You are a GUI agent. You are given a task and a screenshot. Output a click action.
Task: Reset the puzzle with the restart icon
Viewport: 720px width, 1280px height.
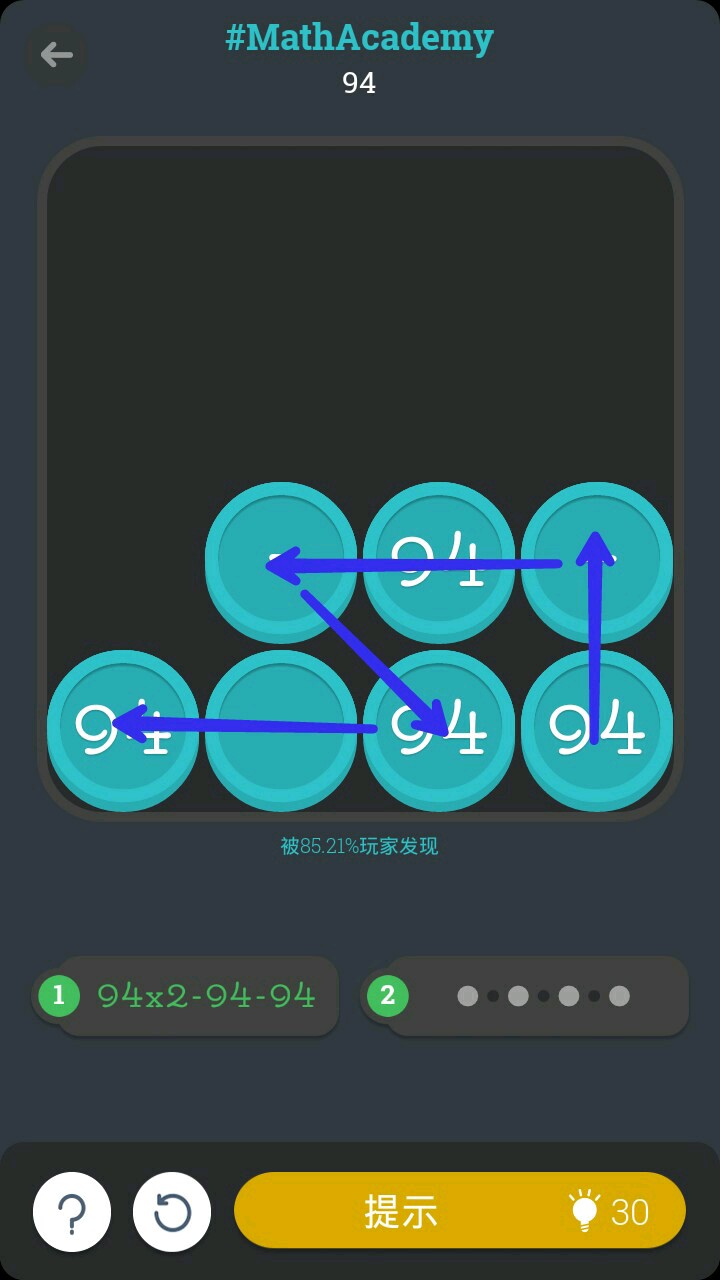coord(172,1212)
